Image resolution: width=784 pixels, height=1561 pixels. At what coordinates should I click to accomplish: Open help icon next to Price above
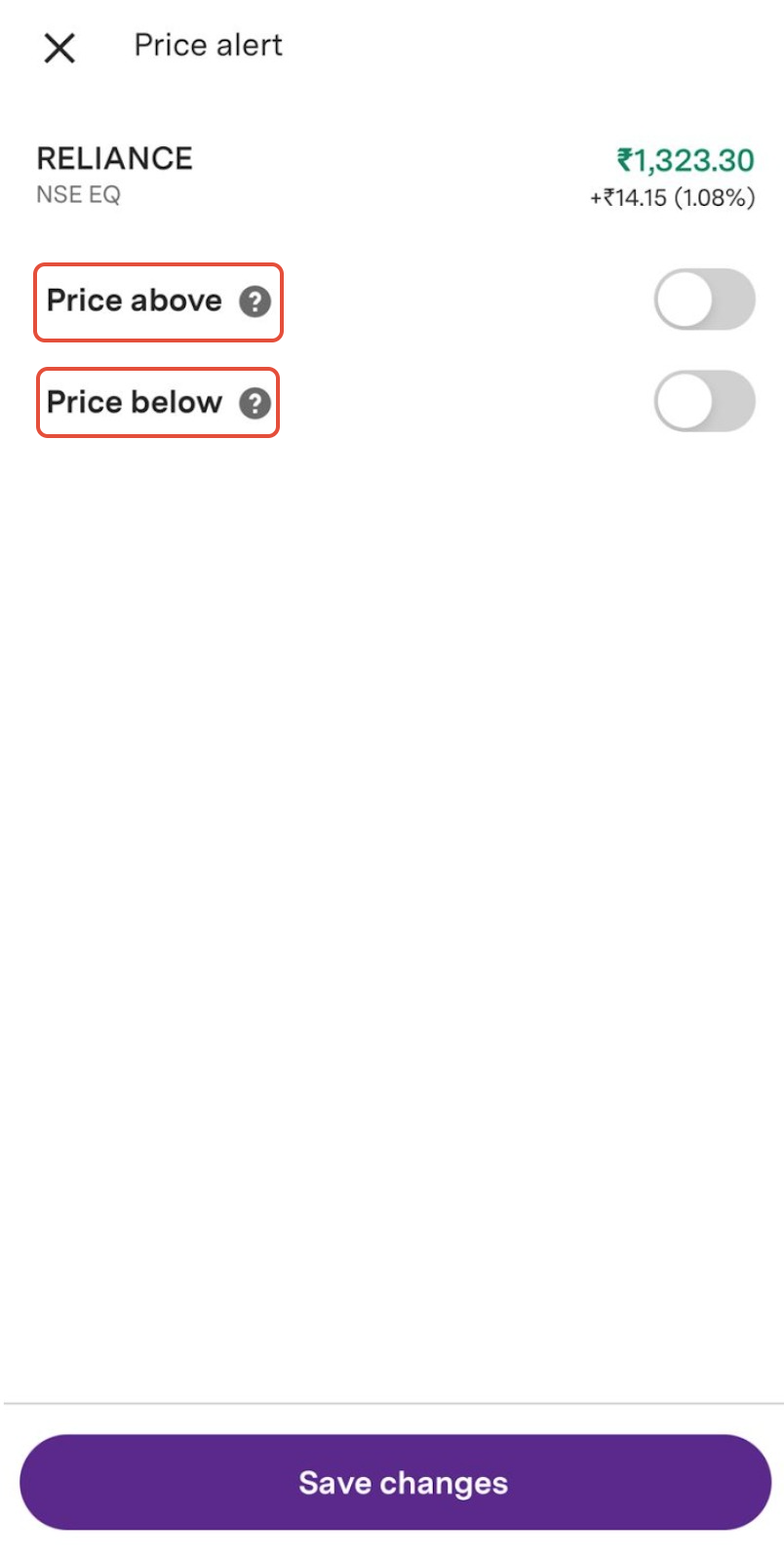255,301
